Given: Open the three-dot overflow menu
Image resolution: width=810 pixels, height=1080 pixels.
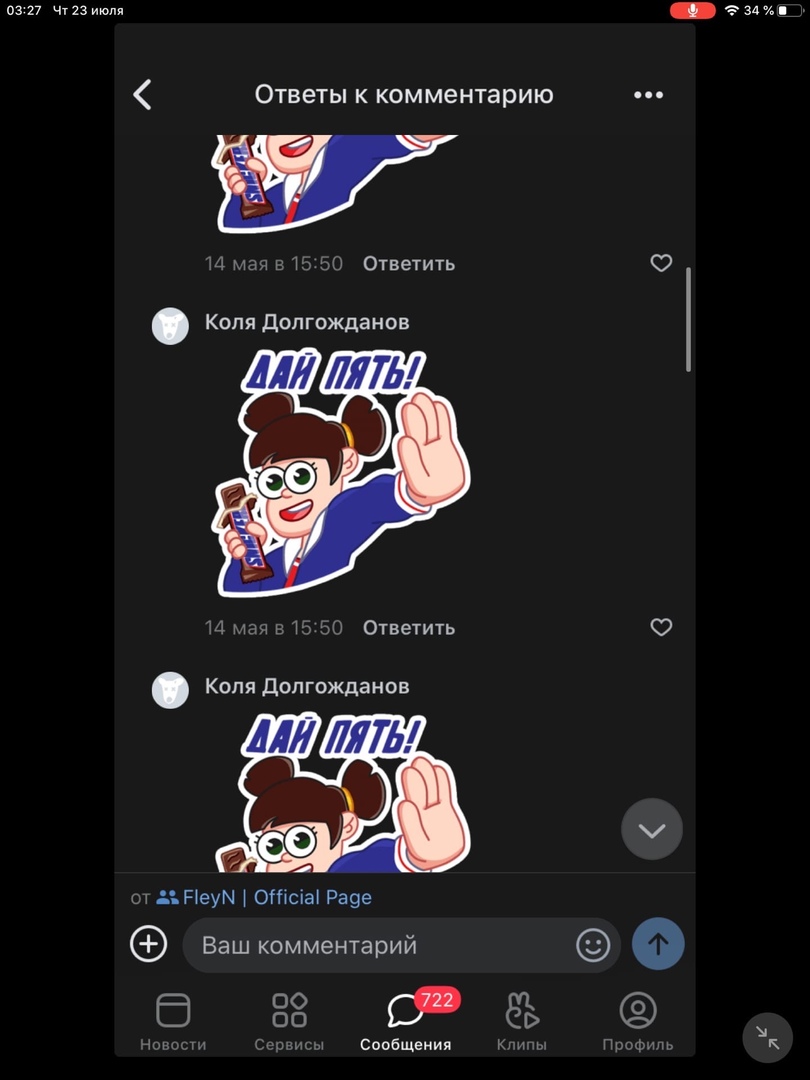Looking at the screenshot, I should [x=648, y=95].
